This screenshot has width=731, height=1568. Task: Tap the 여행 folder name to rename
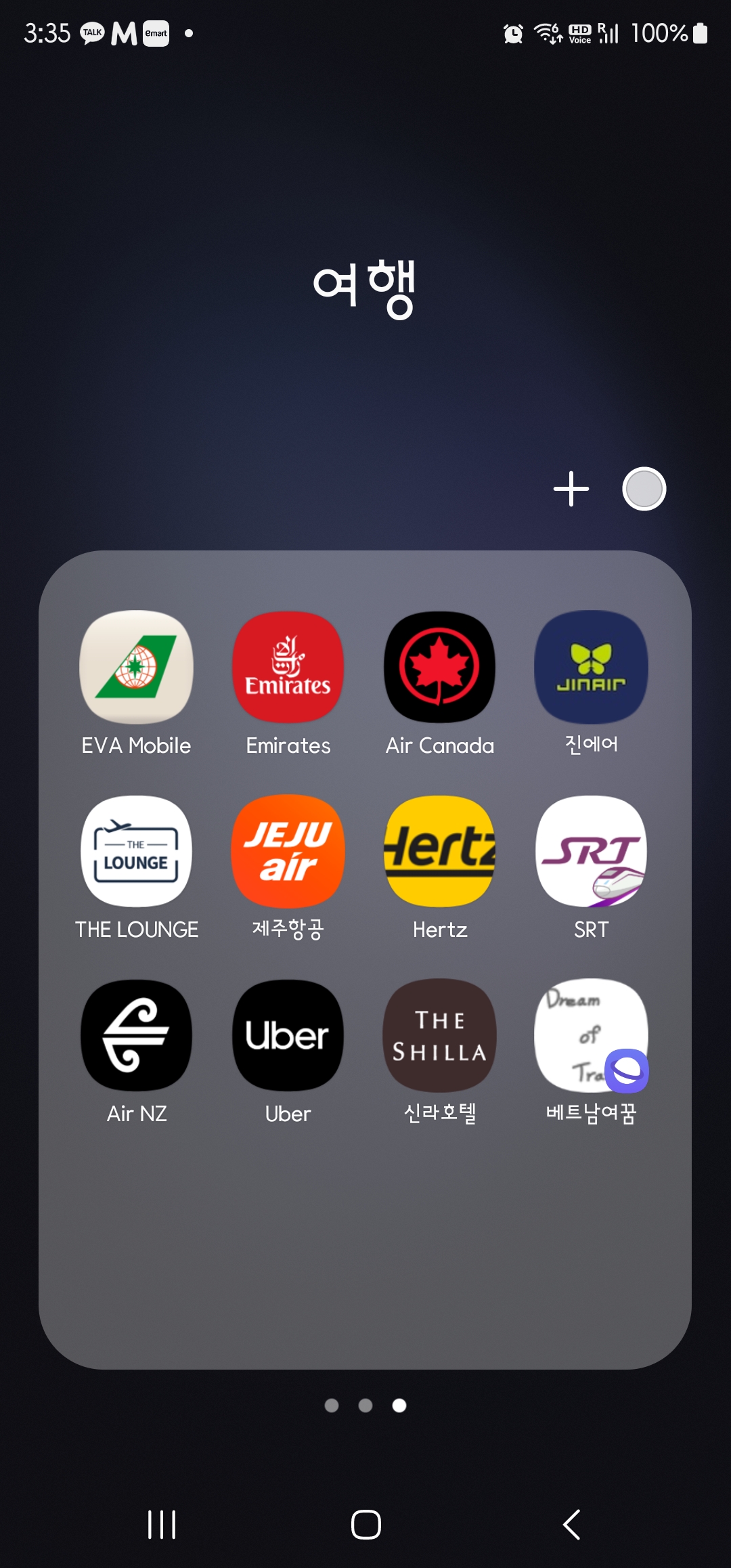(364, 286)
